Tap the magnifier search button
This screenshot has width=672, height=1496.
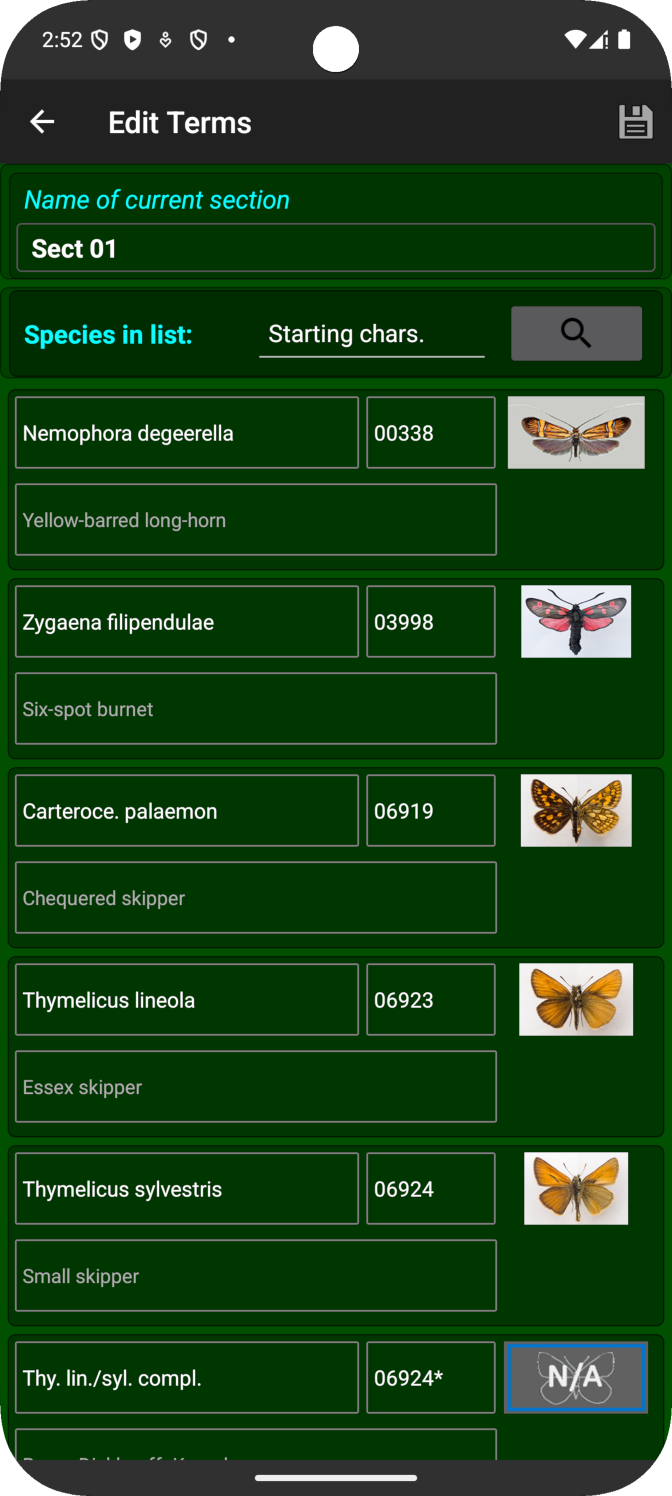[576, 333]
